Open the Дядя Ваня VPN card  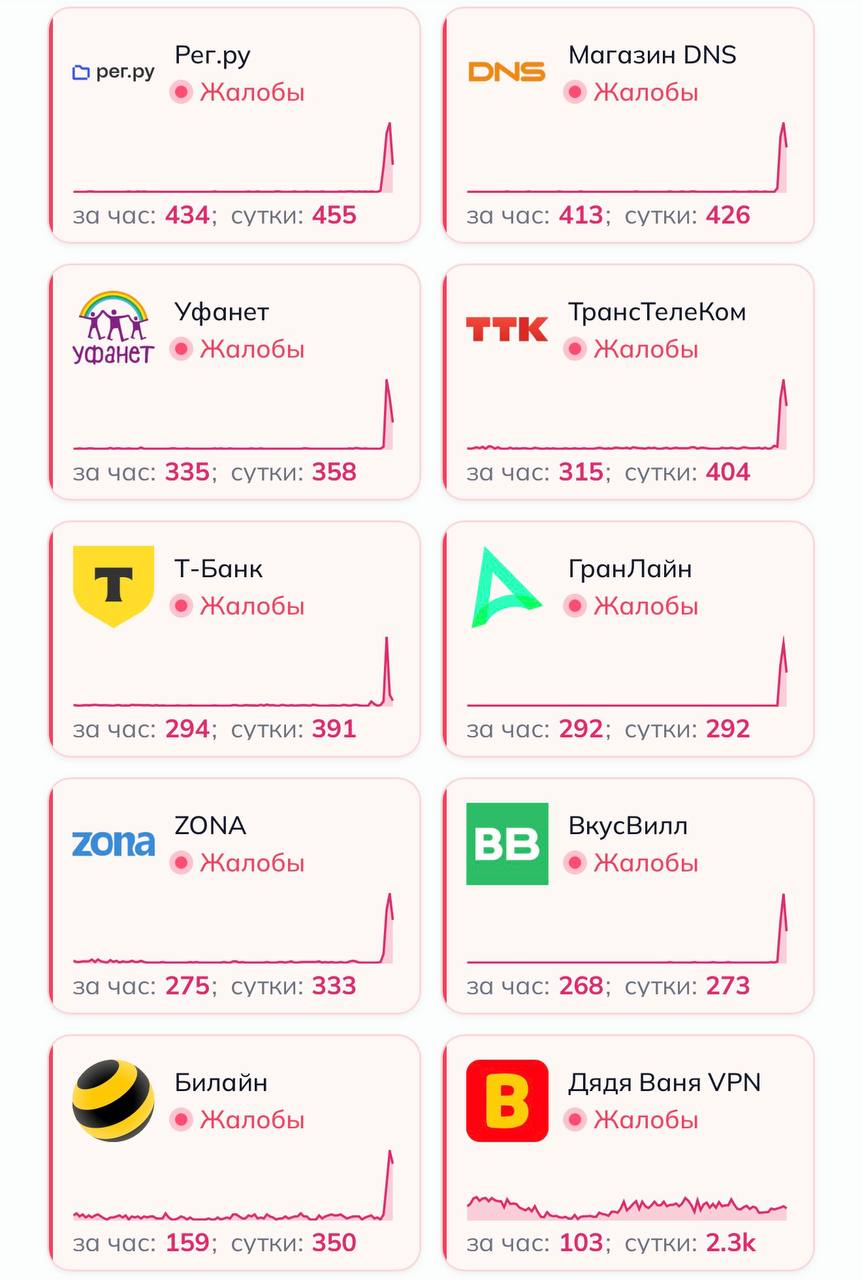coord(629,1153)
